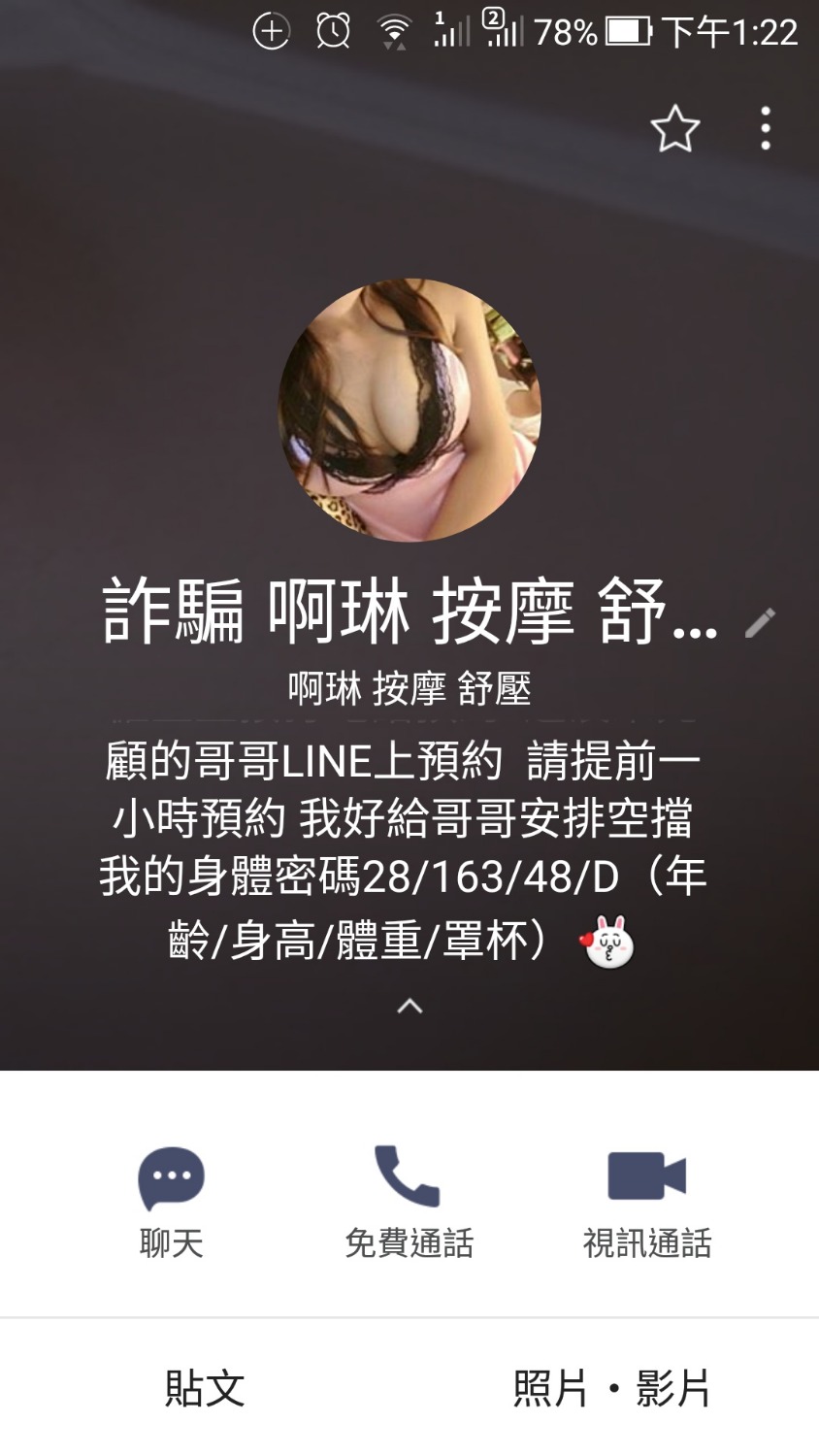View the profile picture

click(x=409, y=411)
